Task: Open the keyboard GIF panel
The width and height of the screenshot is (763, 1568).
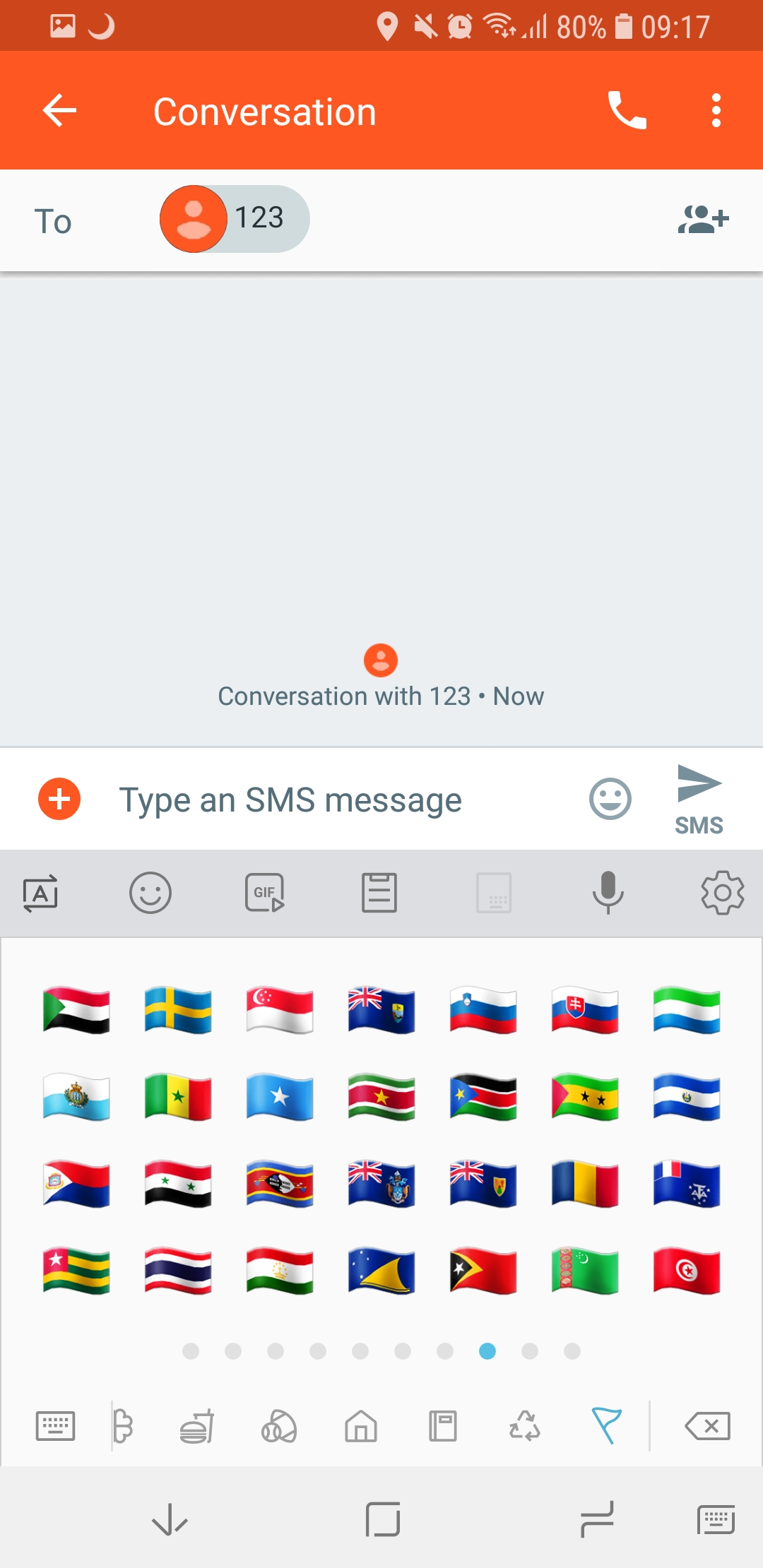Action: point(265,893)
